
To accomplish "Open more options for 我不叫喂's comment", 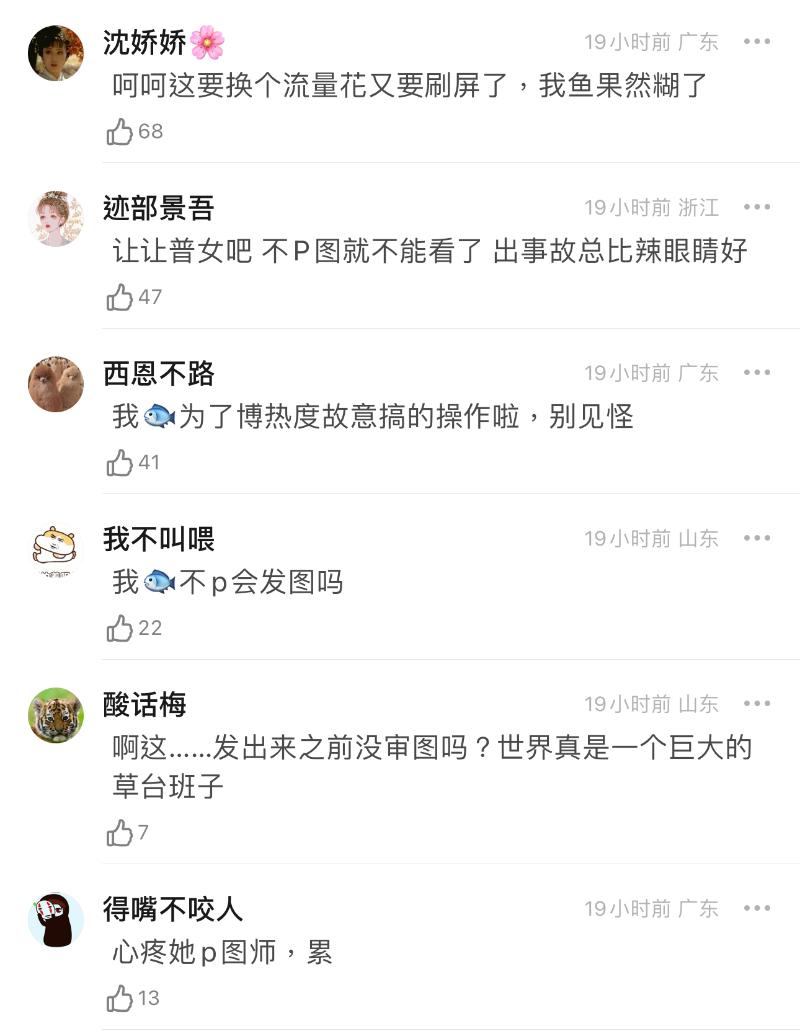I will [x=757, y=538].
